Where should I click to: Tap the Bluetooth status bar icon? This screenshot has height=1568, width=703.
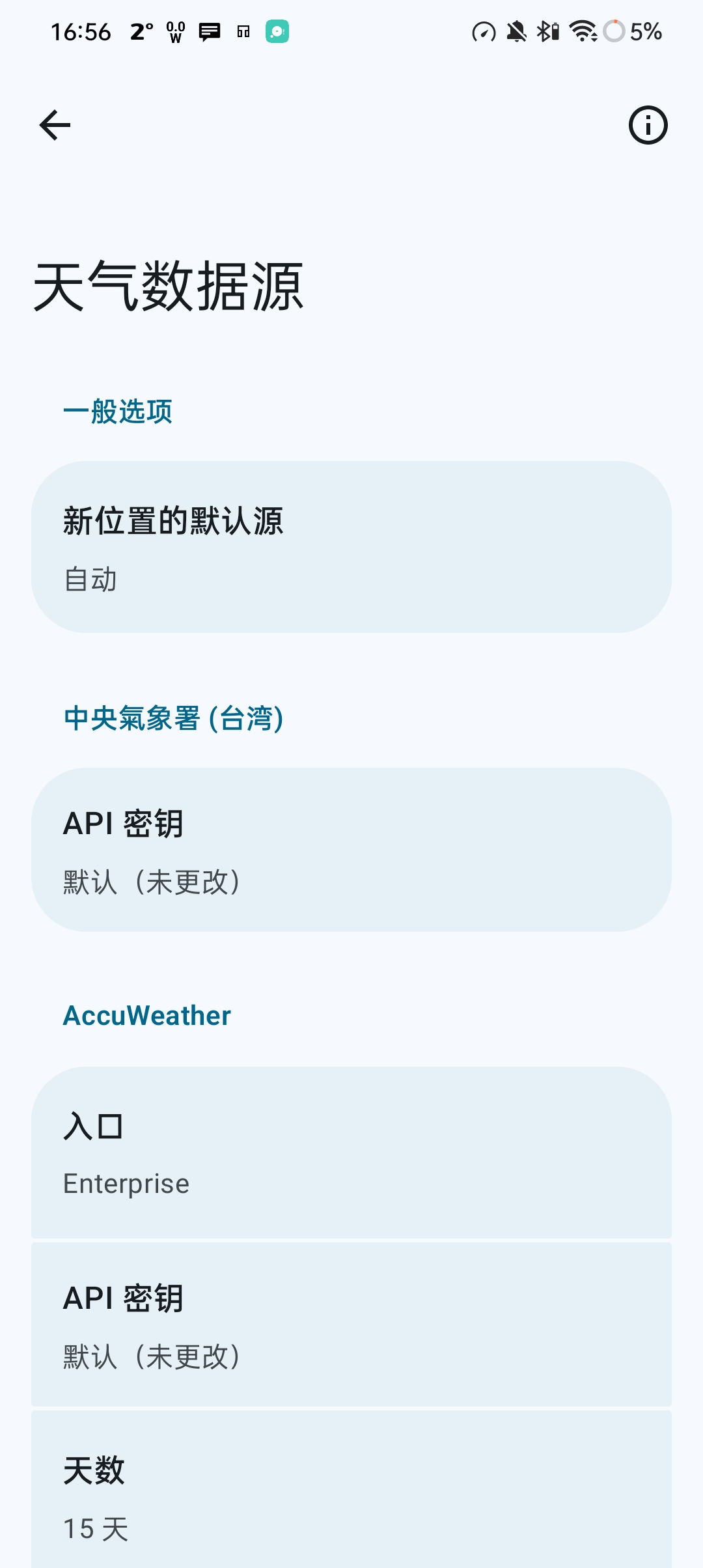(545, 31)
